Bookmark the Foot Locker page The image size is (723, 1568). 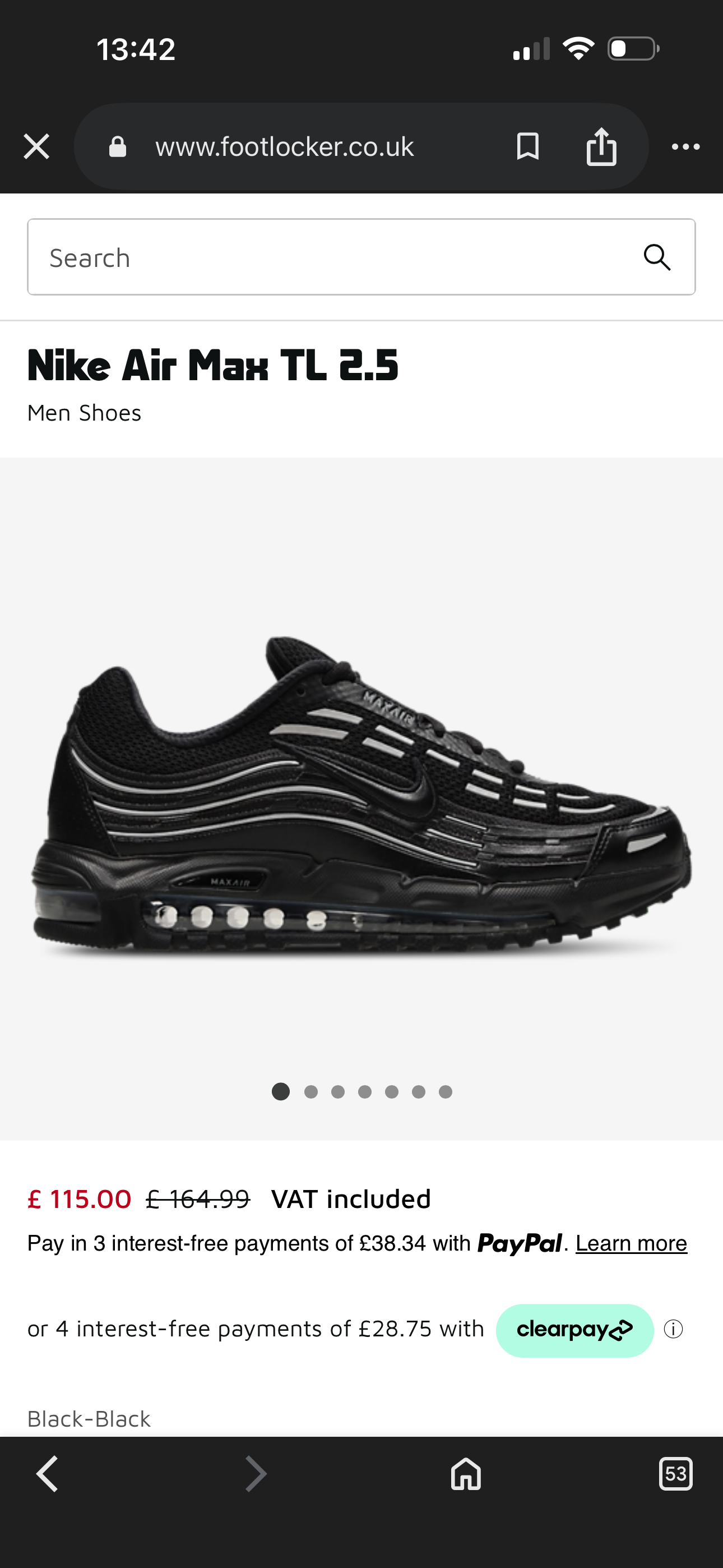click(527, 147)
